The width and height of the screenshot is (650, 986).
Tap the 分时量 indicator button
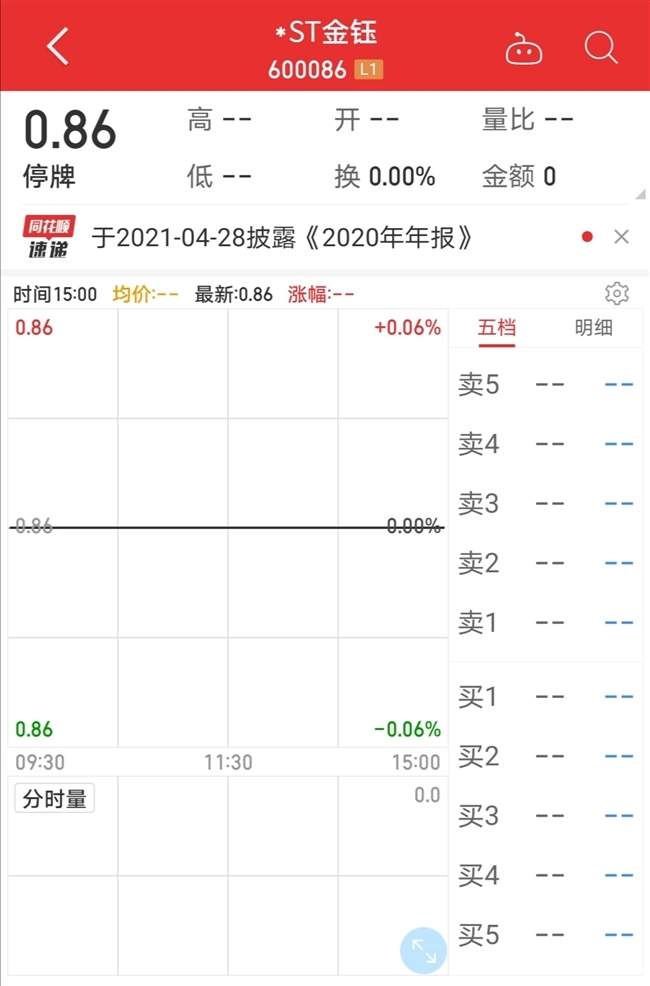pyautogui.click(x=55, y=798)
